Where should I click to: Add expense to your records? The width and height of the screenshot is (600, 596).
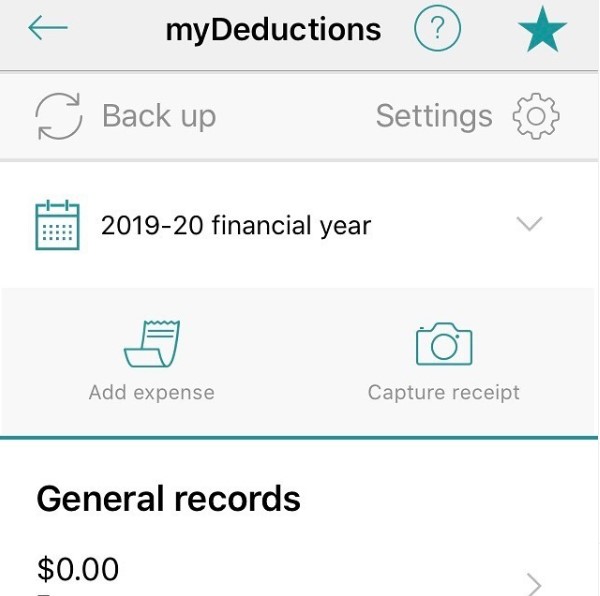click(151, 360)
